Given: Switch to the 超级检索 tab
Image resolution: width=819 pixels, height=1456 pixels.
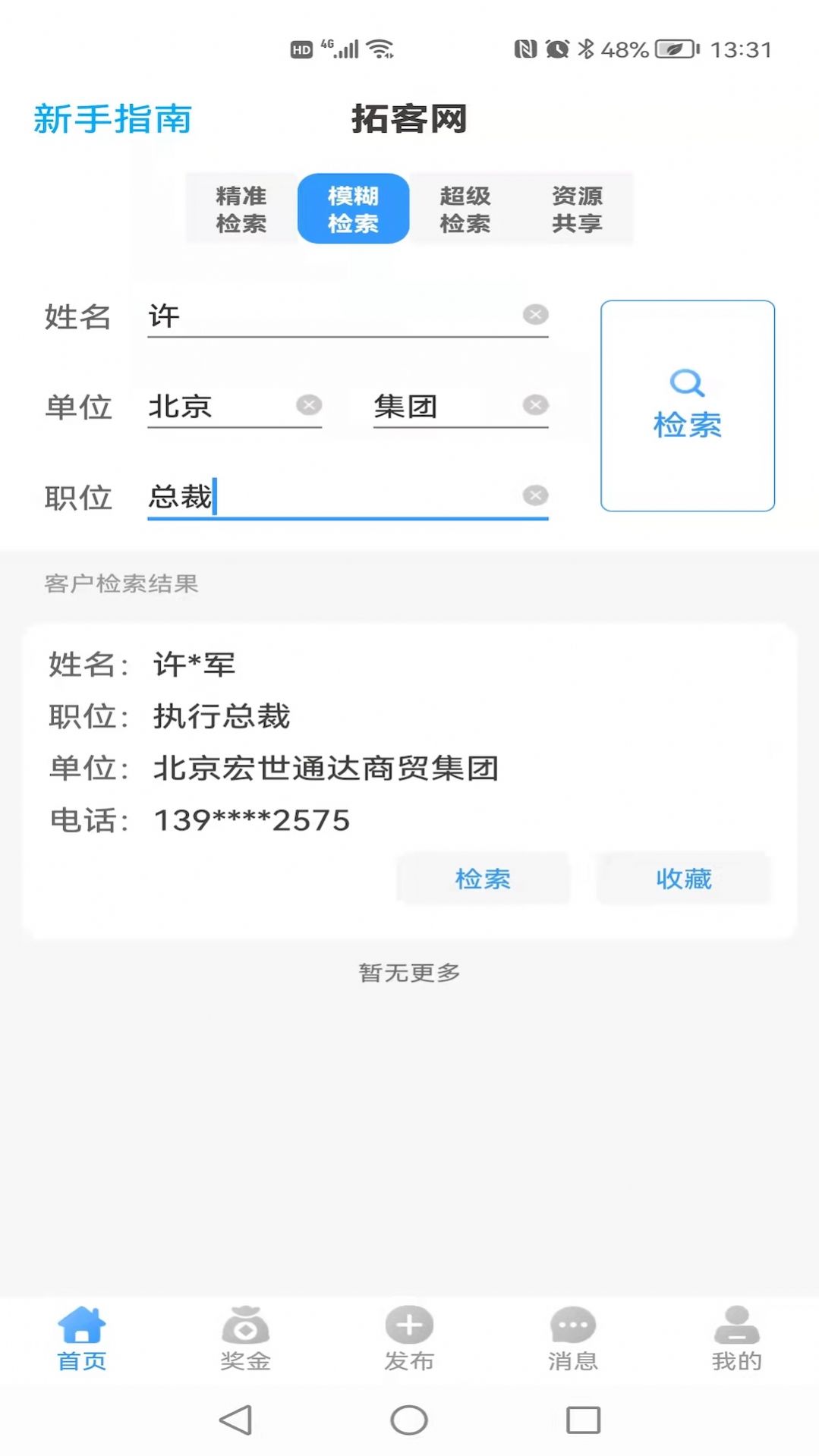Looking at the screenshot, I should click(465, 209).
